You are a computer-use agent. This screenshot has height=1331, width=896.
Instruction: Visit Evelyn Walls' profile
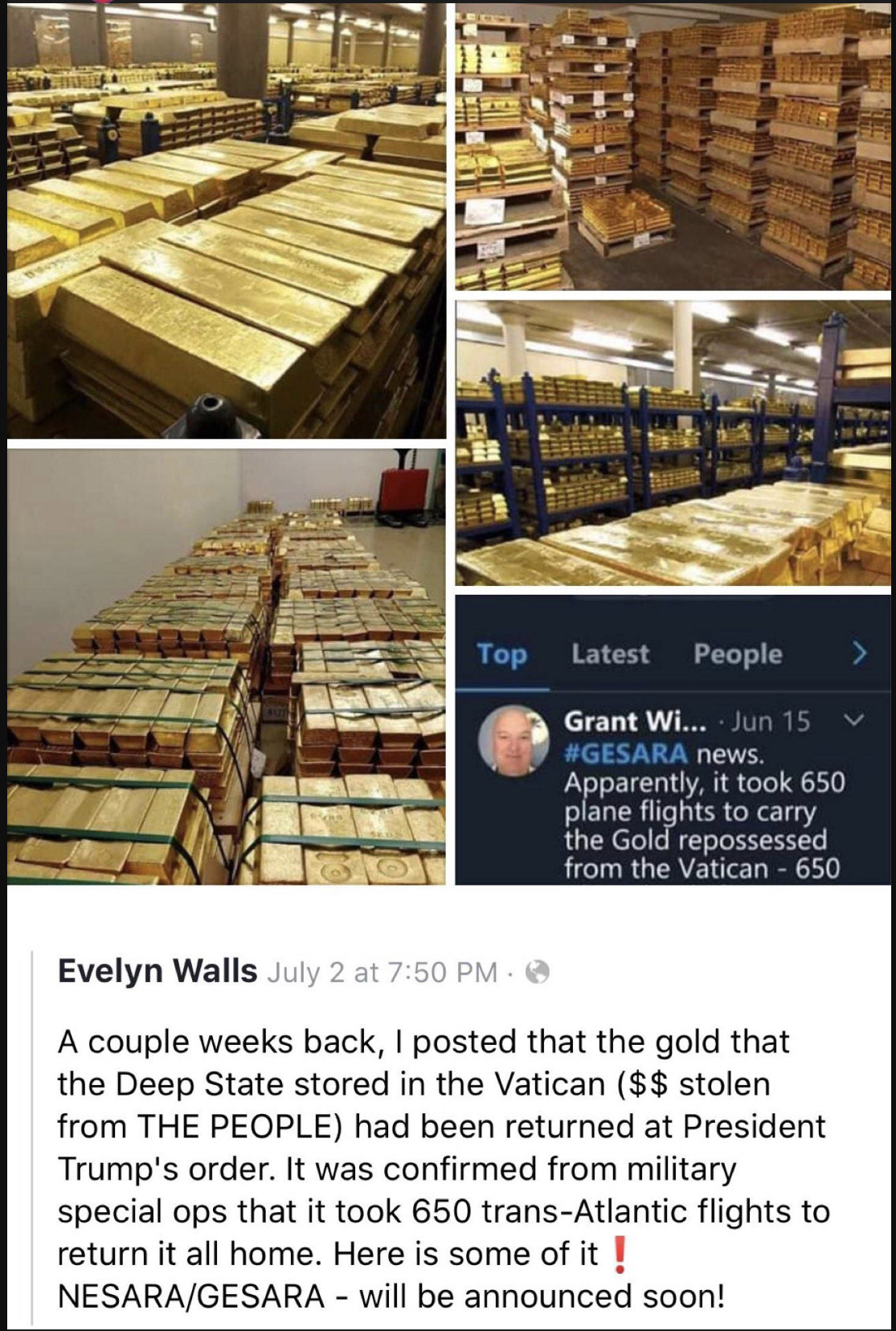[x=158, y=971]
